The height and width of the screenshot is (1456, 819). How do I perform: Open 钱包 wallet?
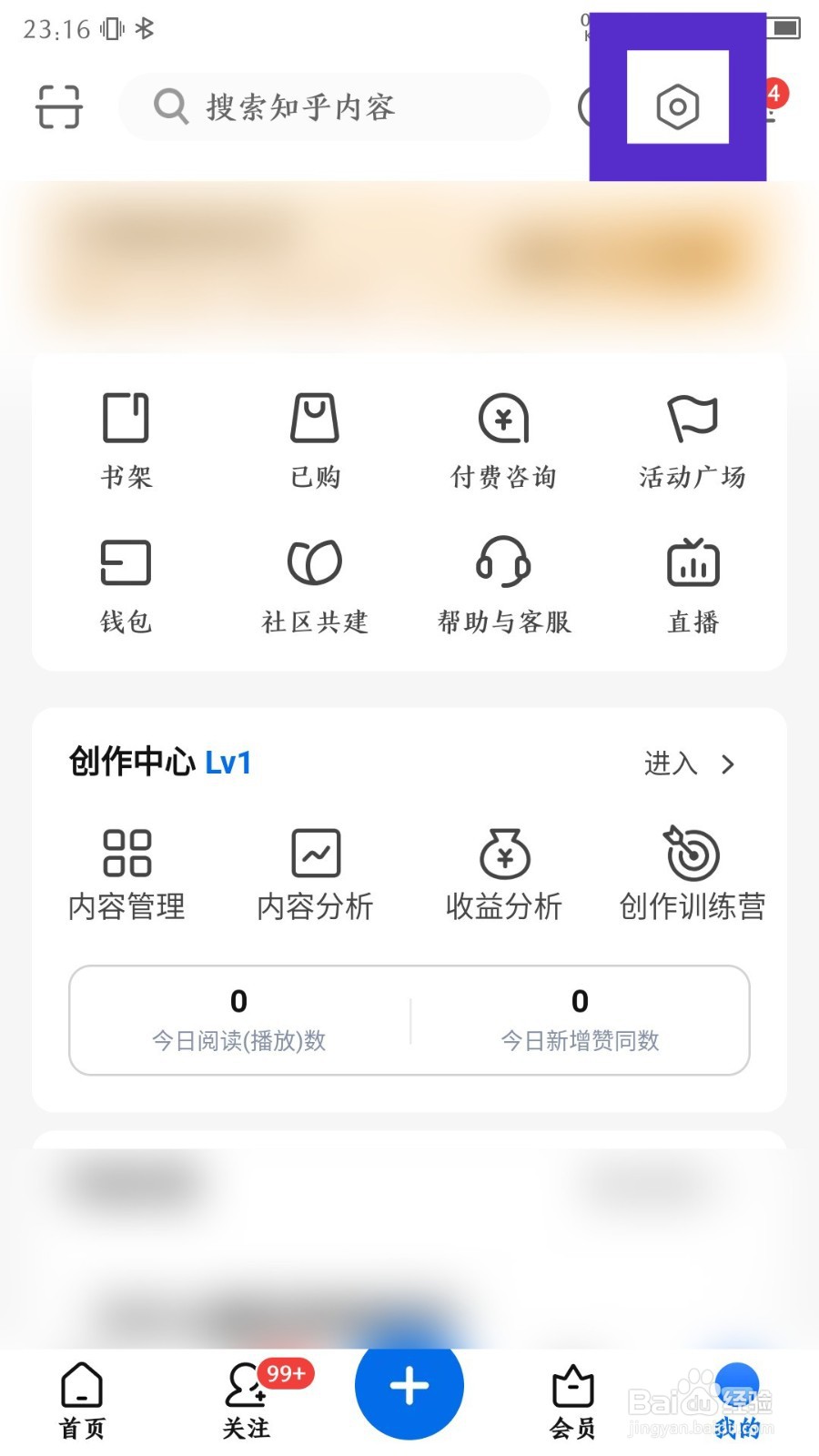point(126,584)
